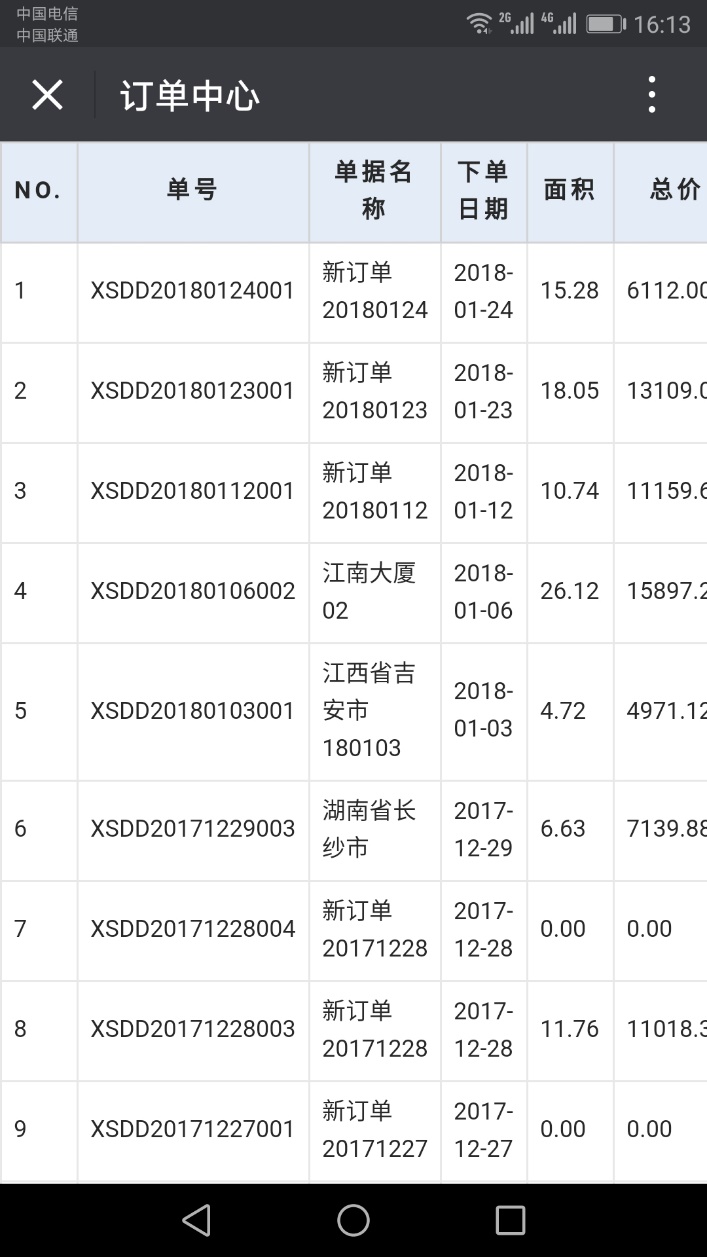Tap the system home button
Image resolution: width=707 pixels, height=1257 pixels.
[x=353, y=1220]
